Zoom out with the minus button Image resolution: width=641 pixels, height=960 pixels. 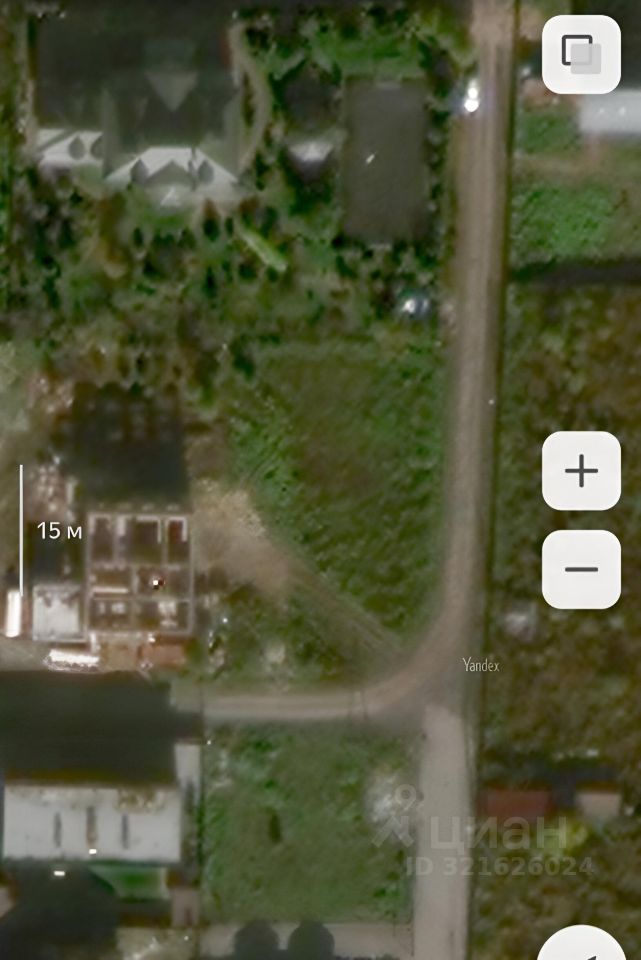click(581, 569)
